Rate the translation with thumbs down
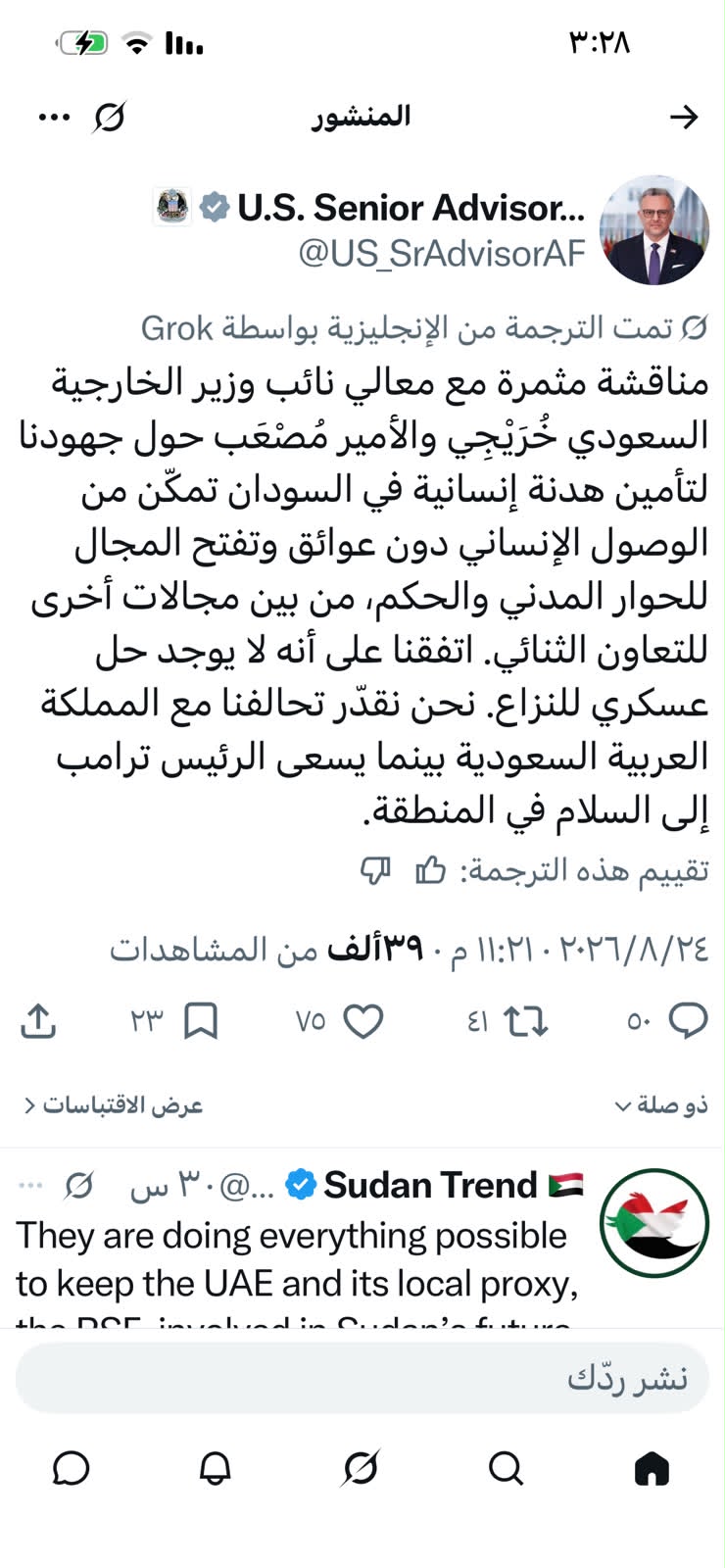This screenshot has height=1568, width=725. (375, 869)
